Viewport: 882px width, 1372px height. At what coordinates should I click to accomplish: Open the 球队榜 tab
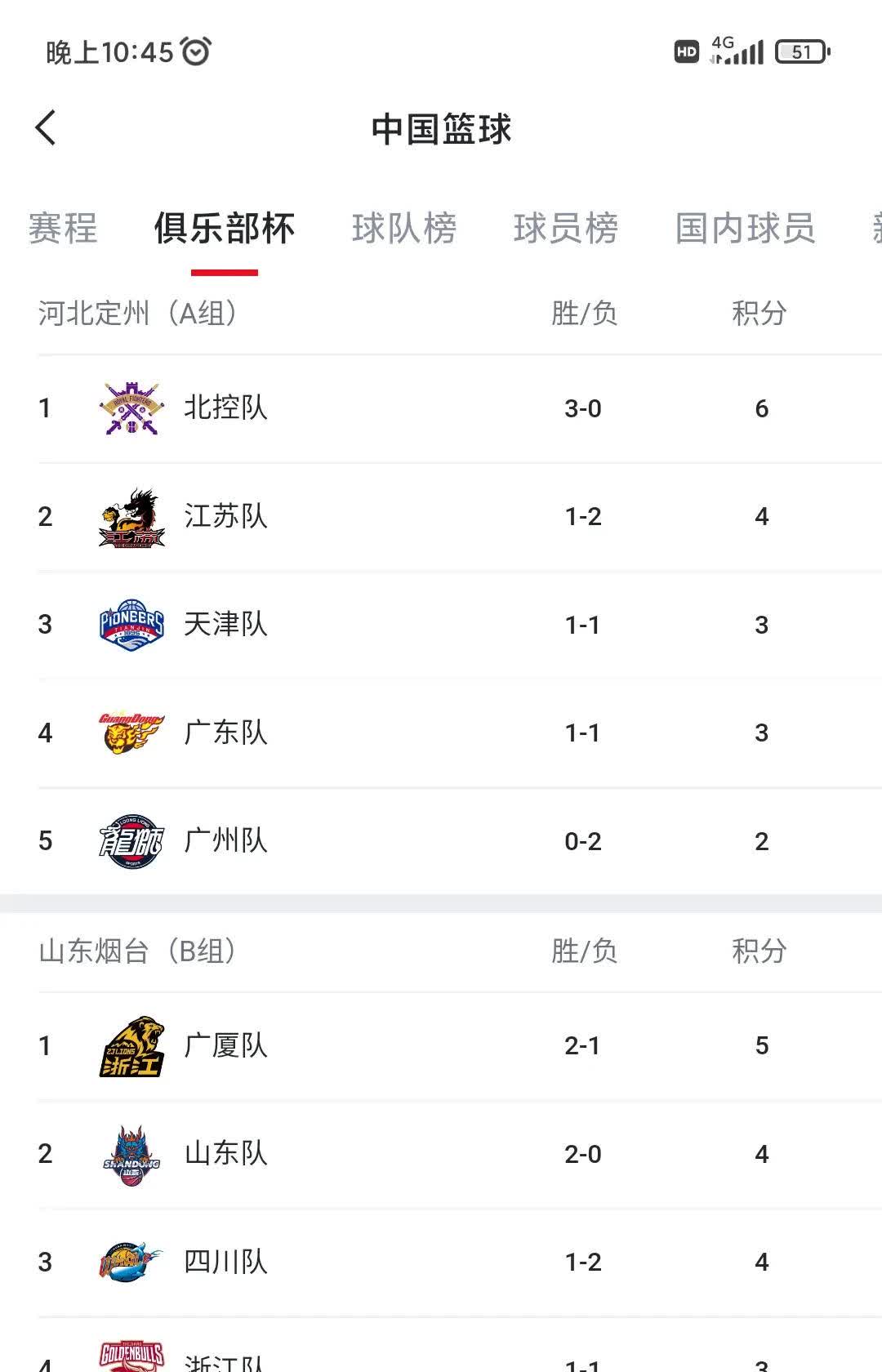coord(407,229)
